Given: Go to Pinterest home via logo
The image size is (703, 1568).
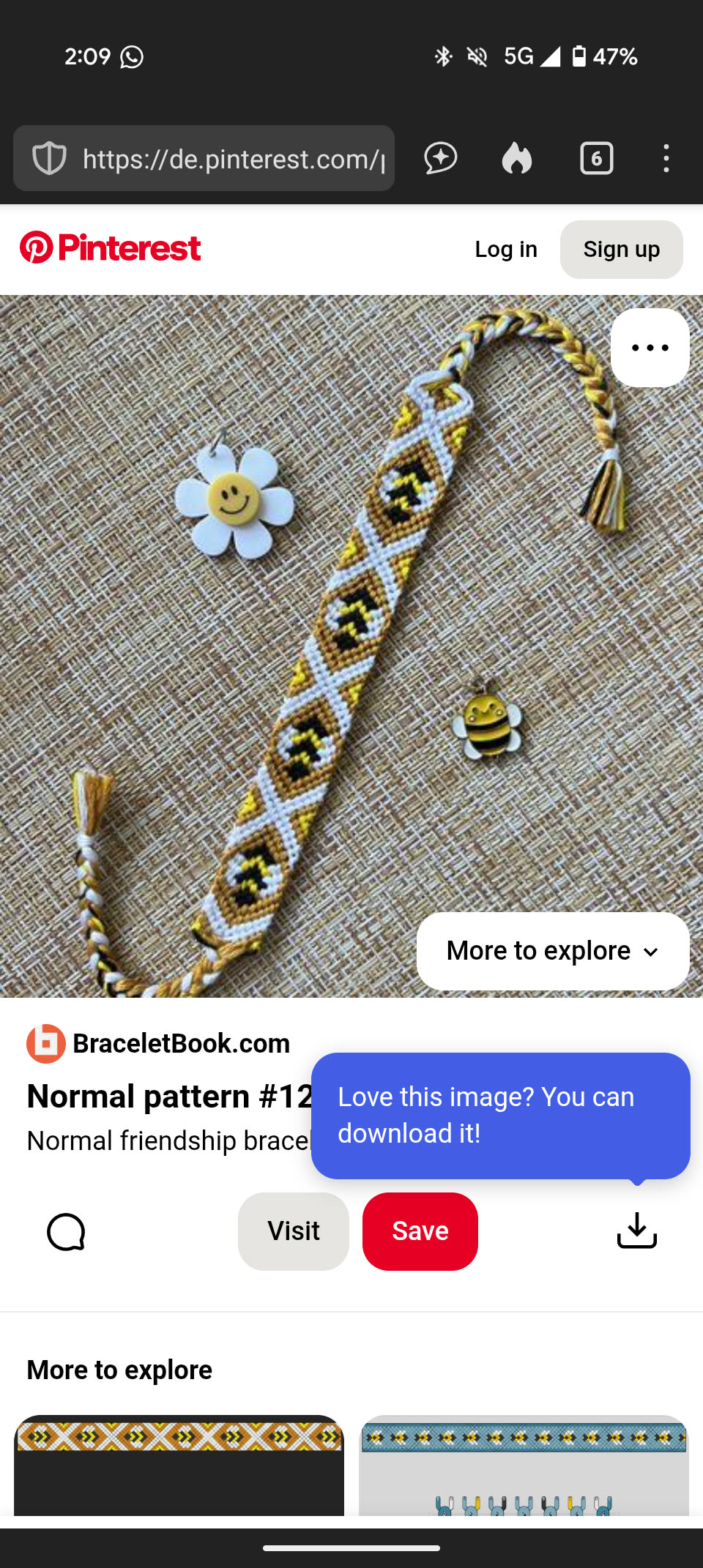Looking at the screenshot, I should click(111, 248).
